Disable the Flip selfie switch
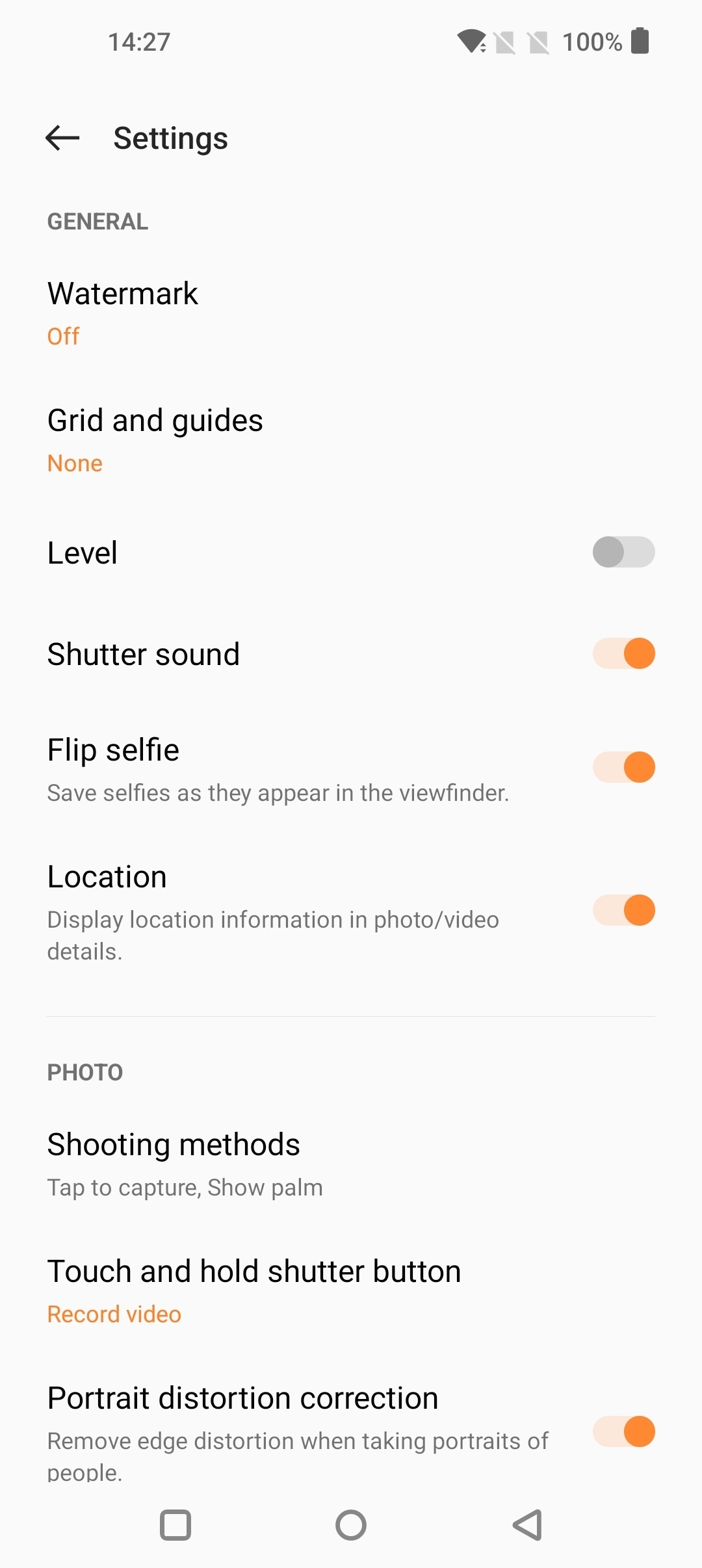 point(623,767)
